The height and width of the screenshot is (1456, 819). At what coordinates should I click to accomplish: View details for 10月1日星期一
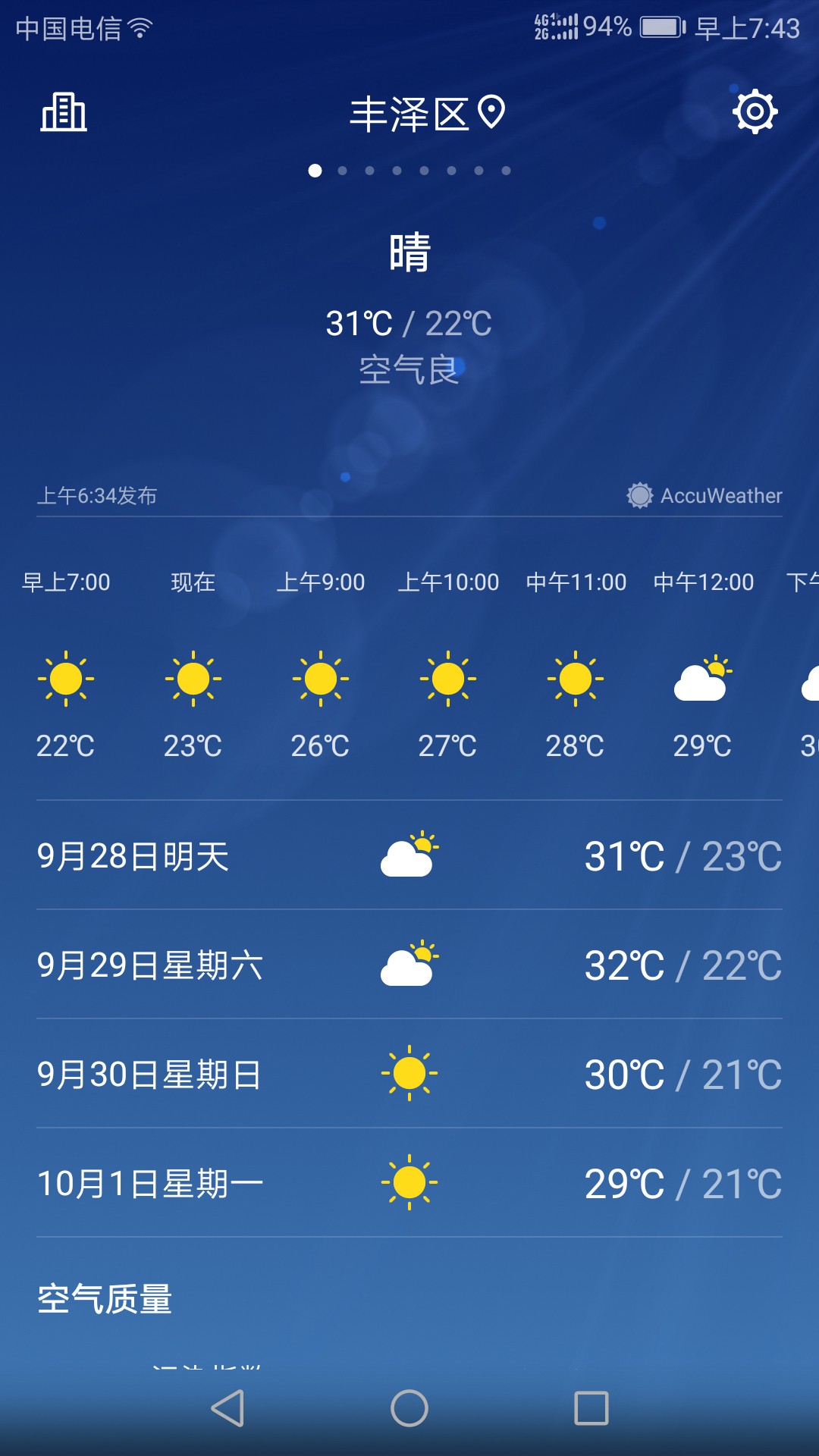click(409, 1183)
